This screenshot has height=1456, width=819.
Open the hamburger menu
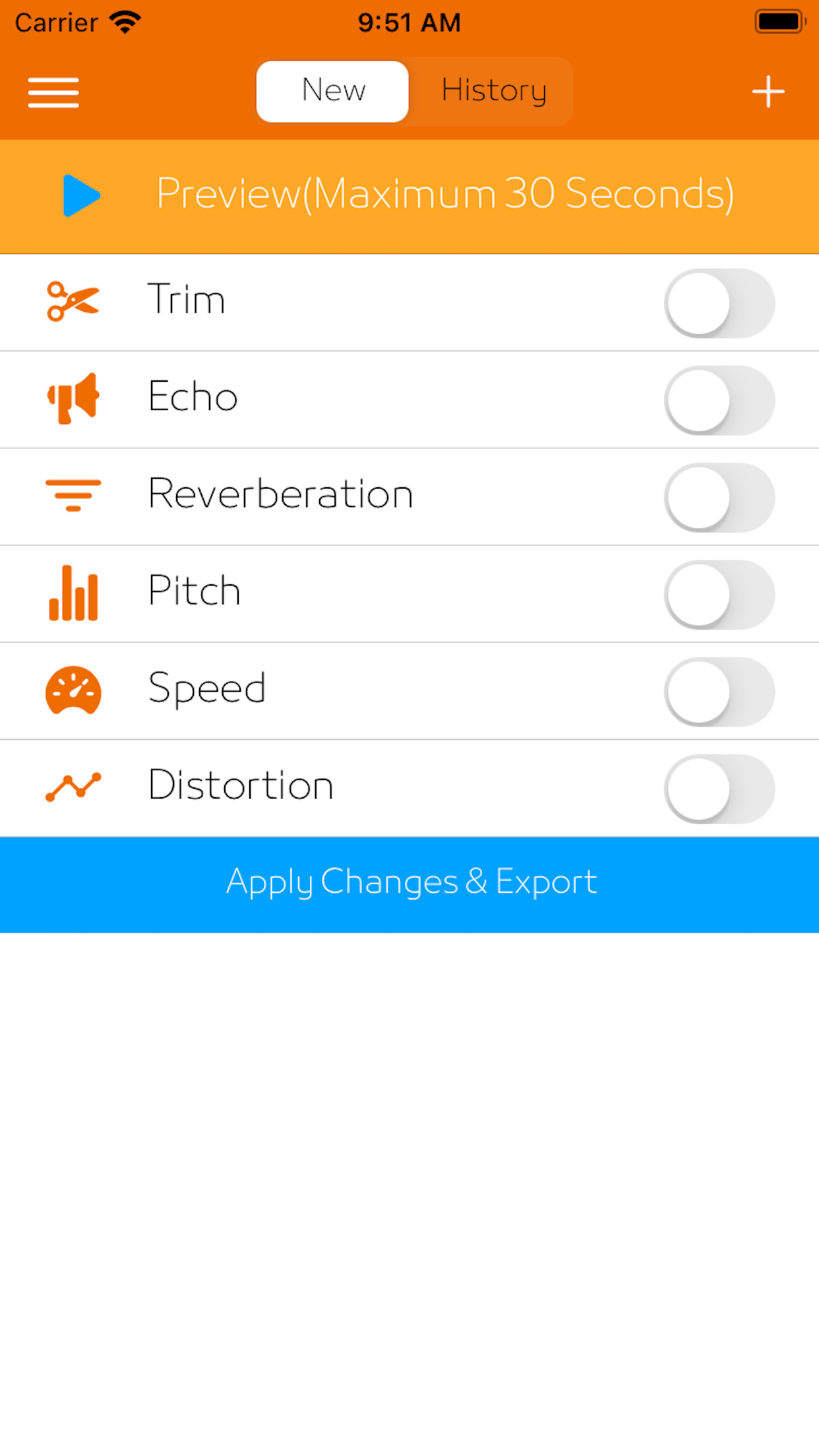pos(53,92)
